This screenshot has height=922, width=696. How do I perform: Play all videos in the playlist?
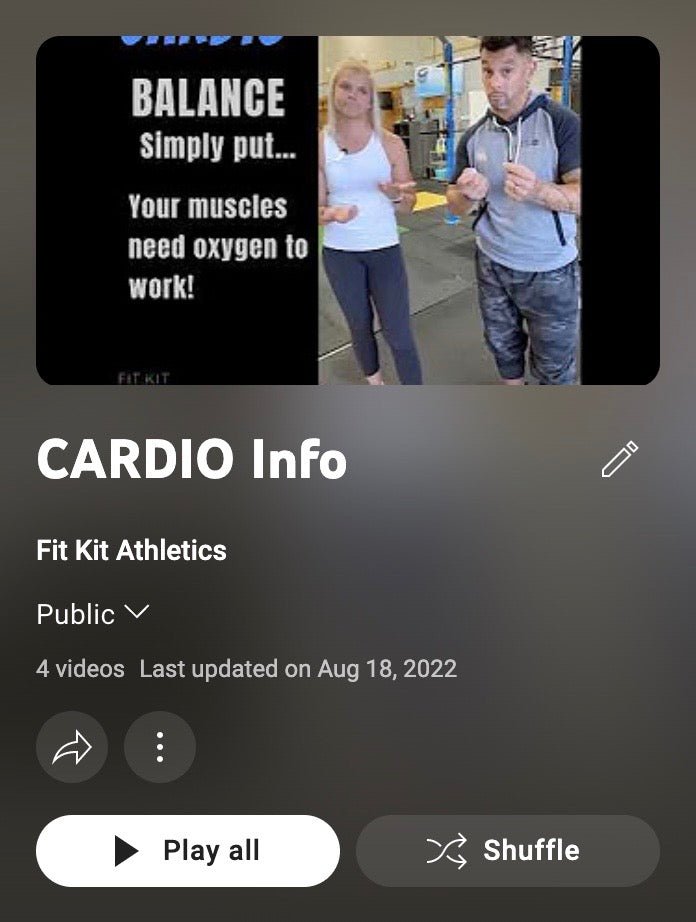tap(188, 851)
